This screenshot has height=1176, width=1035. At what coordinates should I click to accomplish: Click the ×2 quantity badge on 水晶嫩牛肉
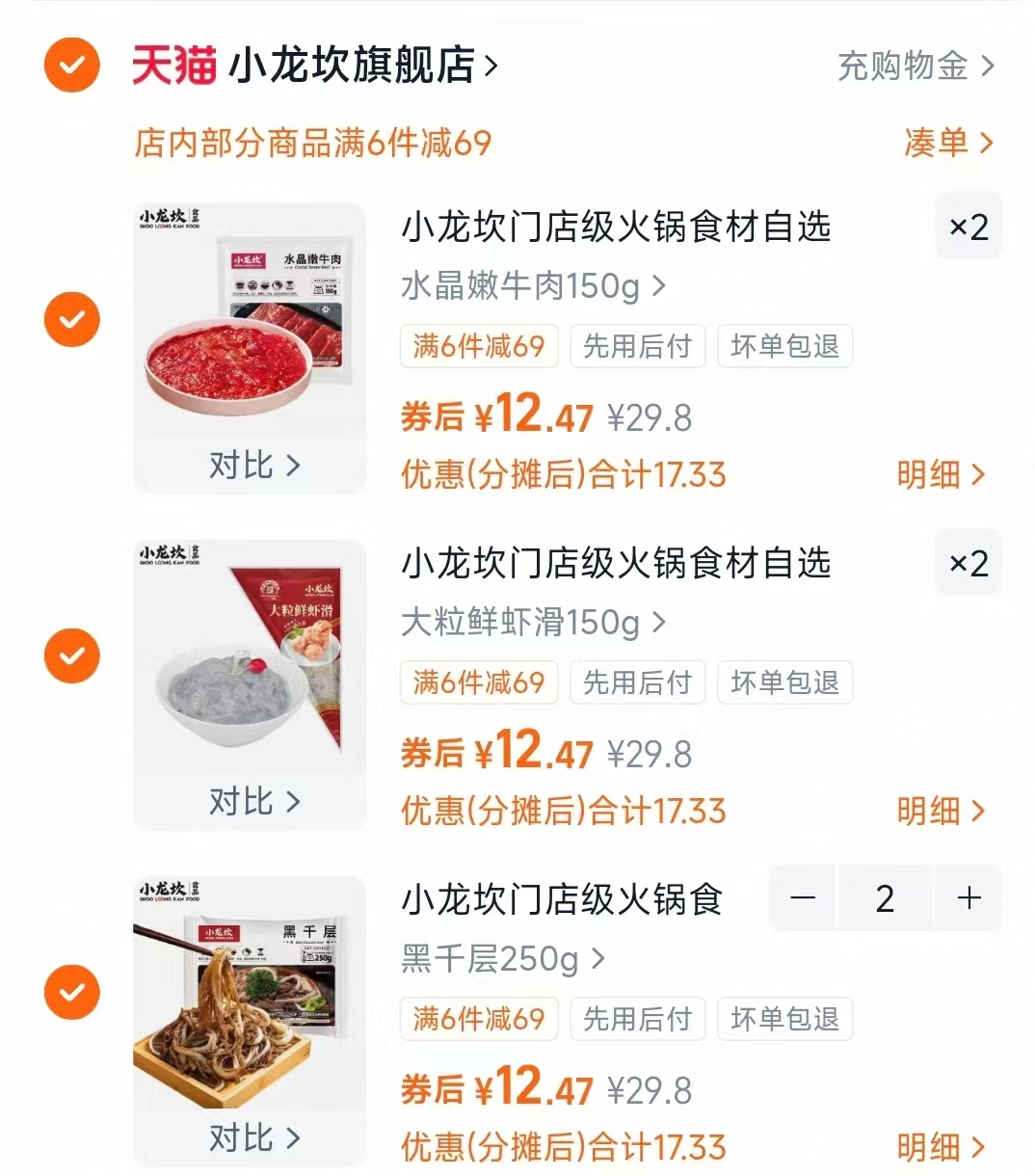click(x=968, y=226)
